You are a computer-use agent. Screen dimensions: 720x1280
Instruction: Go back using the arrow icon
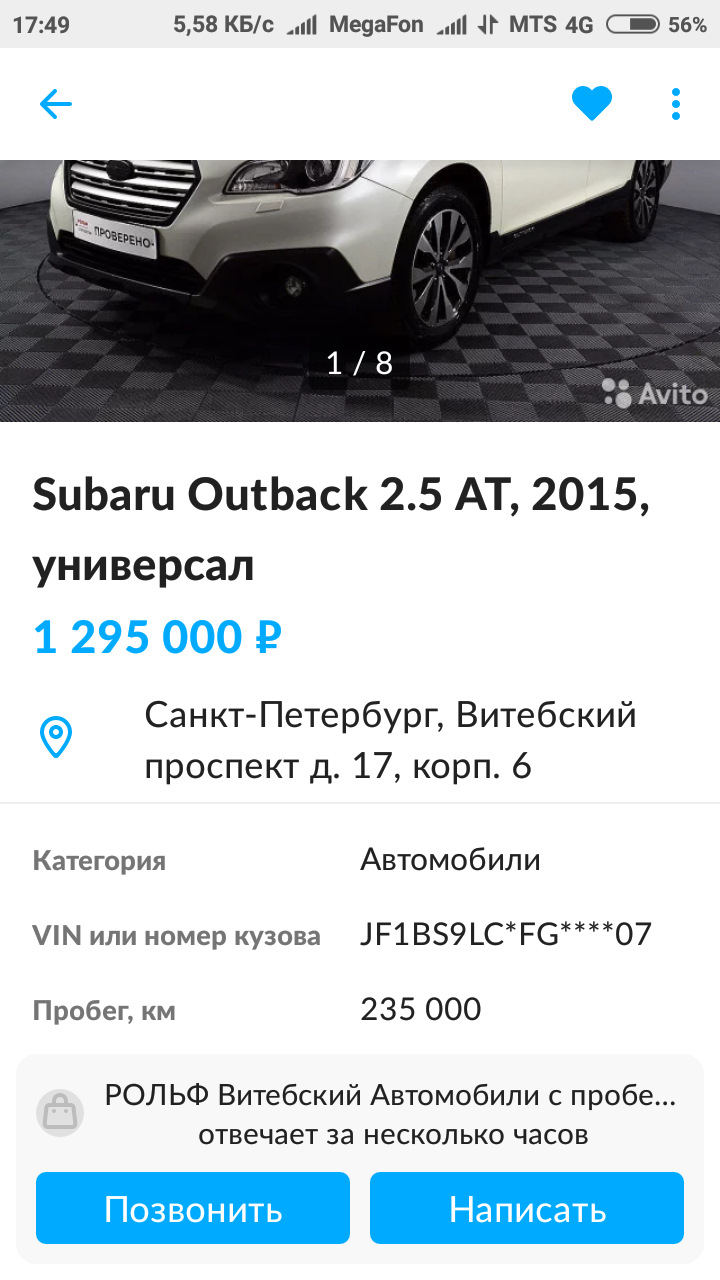[x=56, y=104]
